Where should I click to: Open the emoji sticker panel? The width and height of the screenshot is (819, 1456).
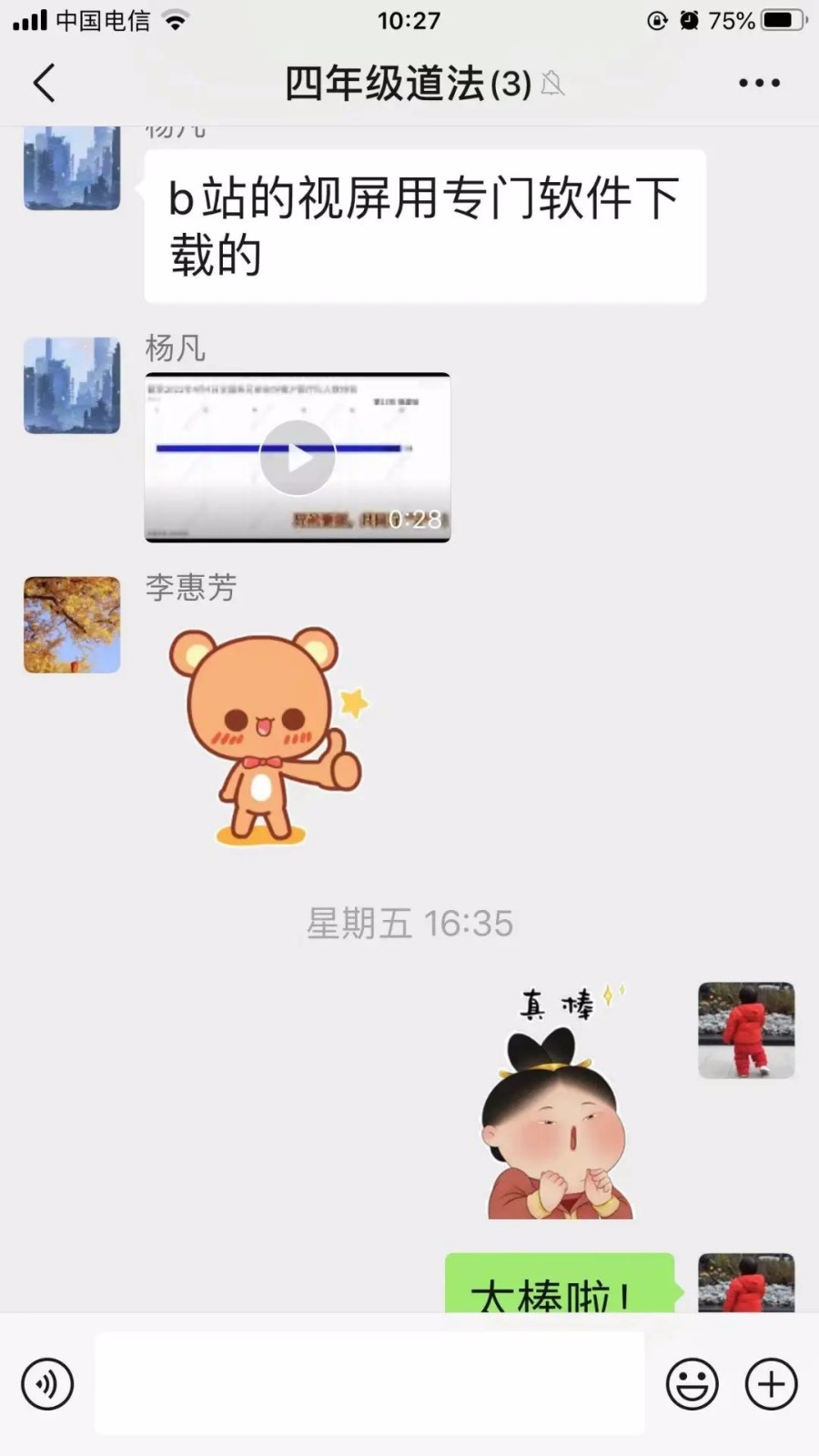693,1384
